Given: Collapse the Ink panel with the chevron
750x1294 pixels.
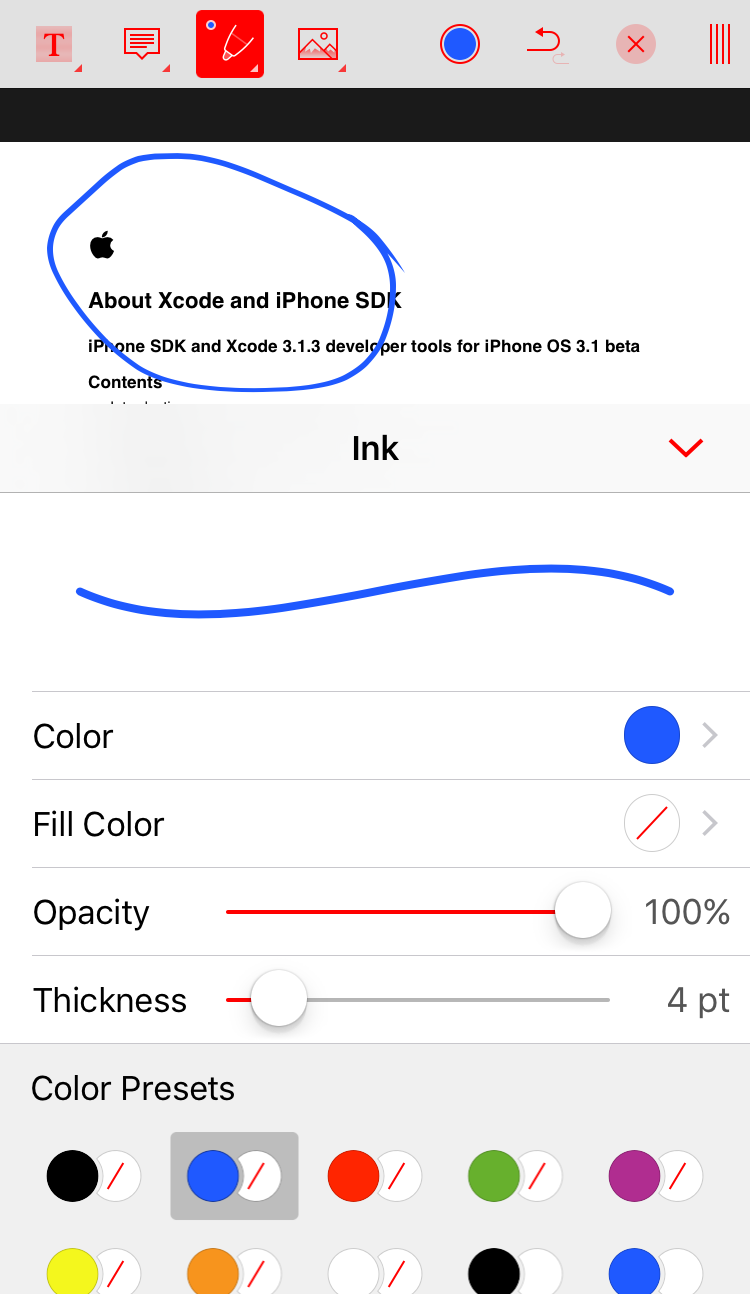Looking at the screenshot, I should tap(686, 448).
